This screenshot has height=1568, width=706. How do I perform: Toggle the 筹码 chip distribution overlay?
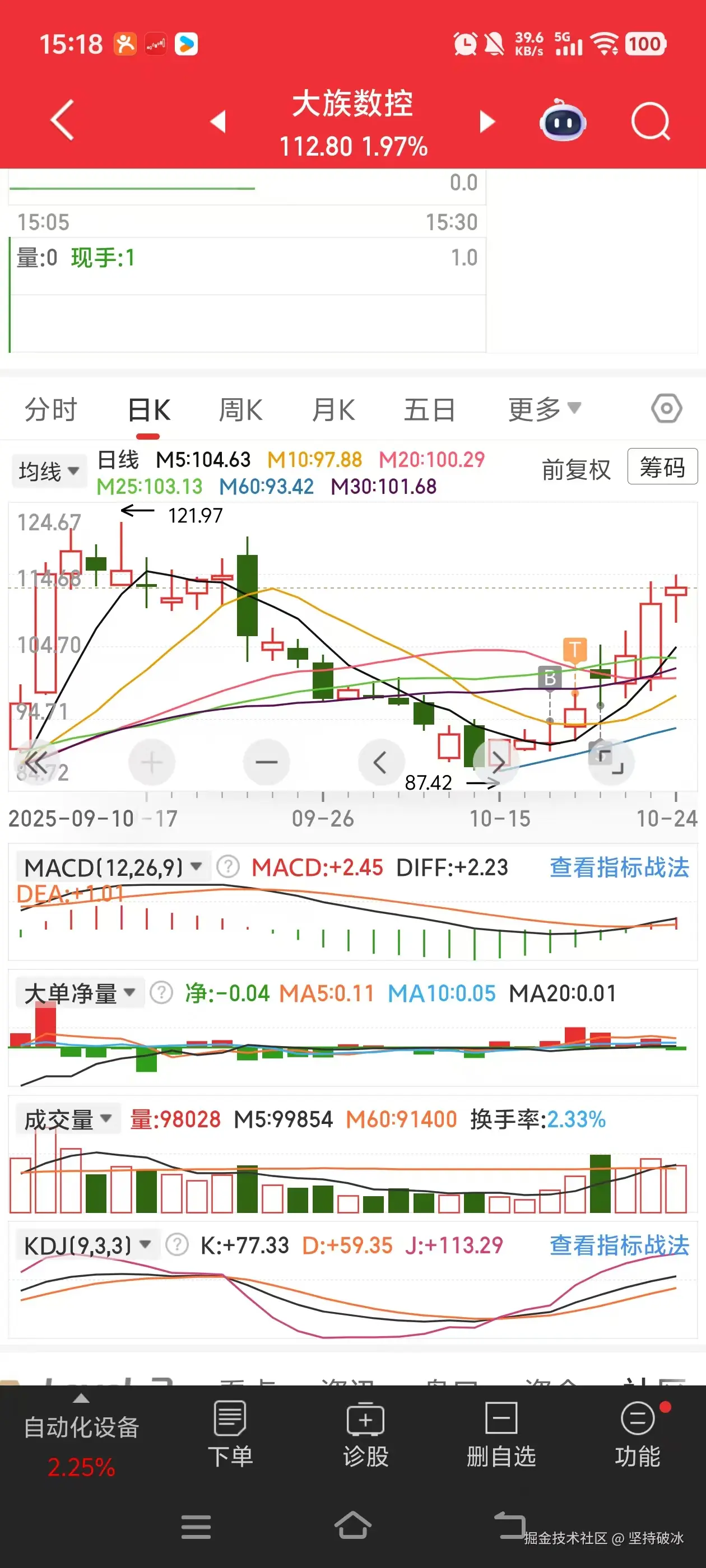(662, 468)
